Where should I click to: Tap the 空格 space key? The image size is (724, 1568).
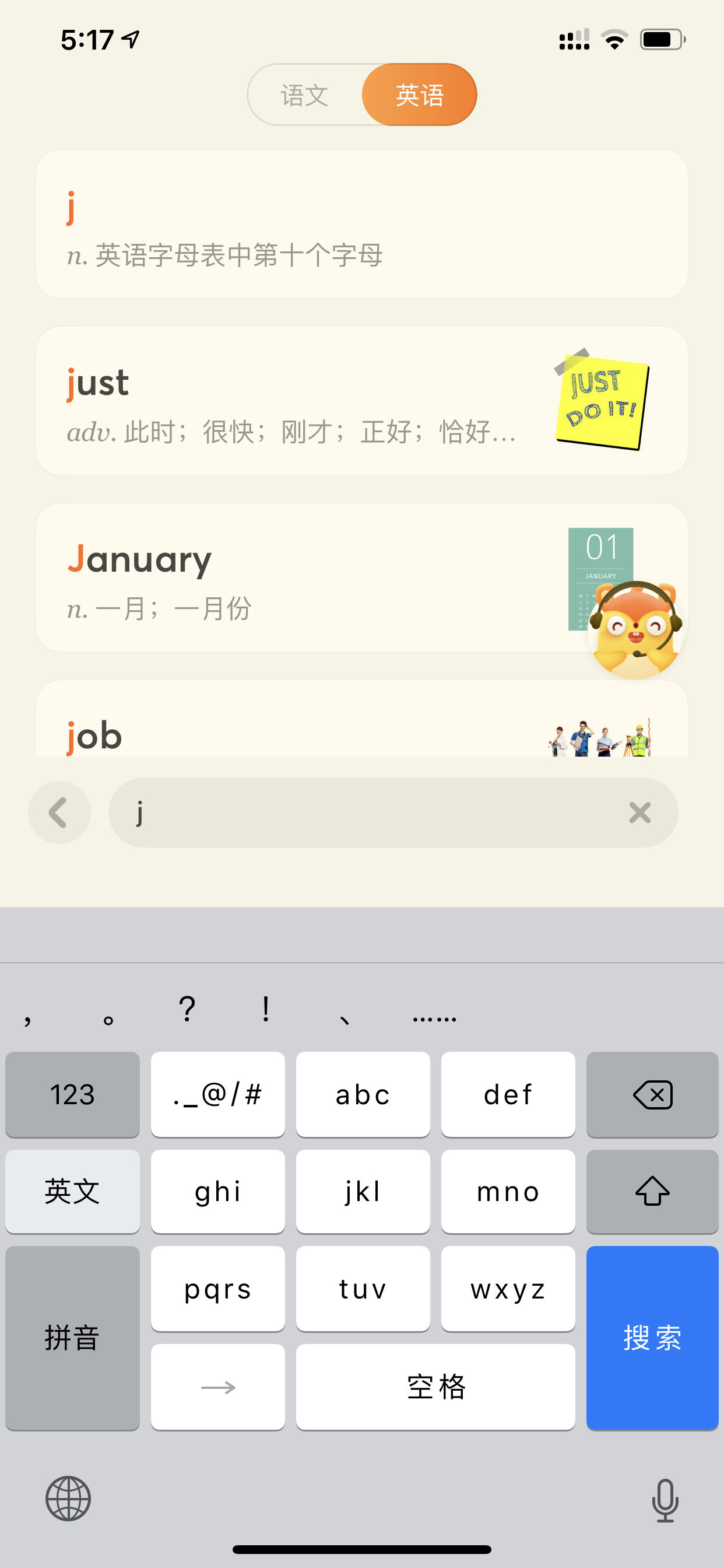[x=435, y=1387]
